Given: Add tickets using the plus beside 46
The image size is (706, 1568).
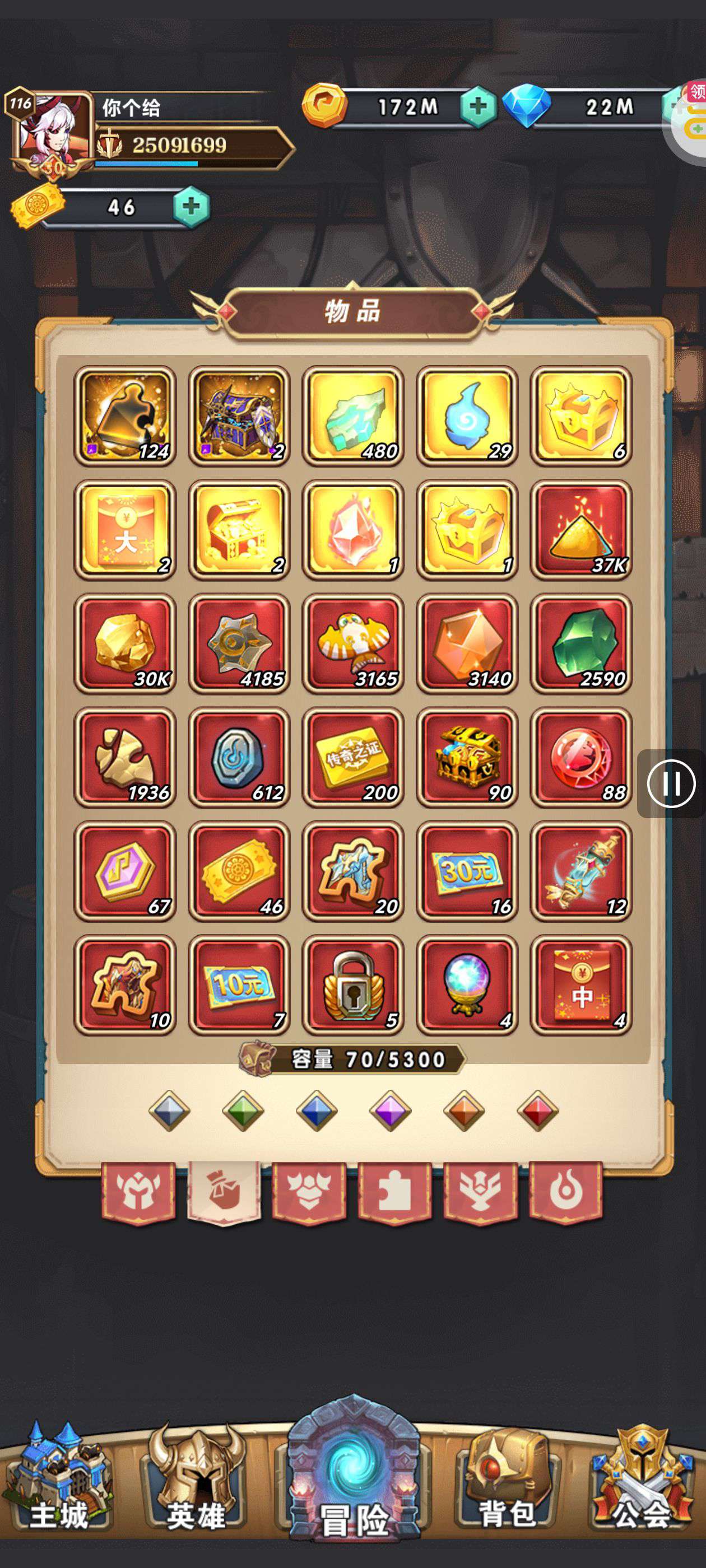Looking at the screenshot, I should click(x=191, y=206).
